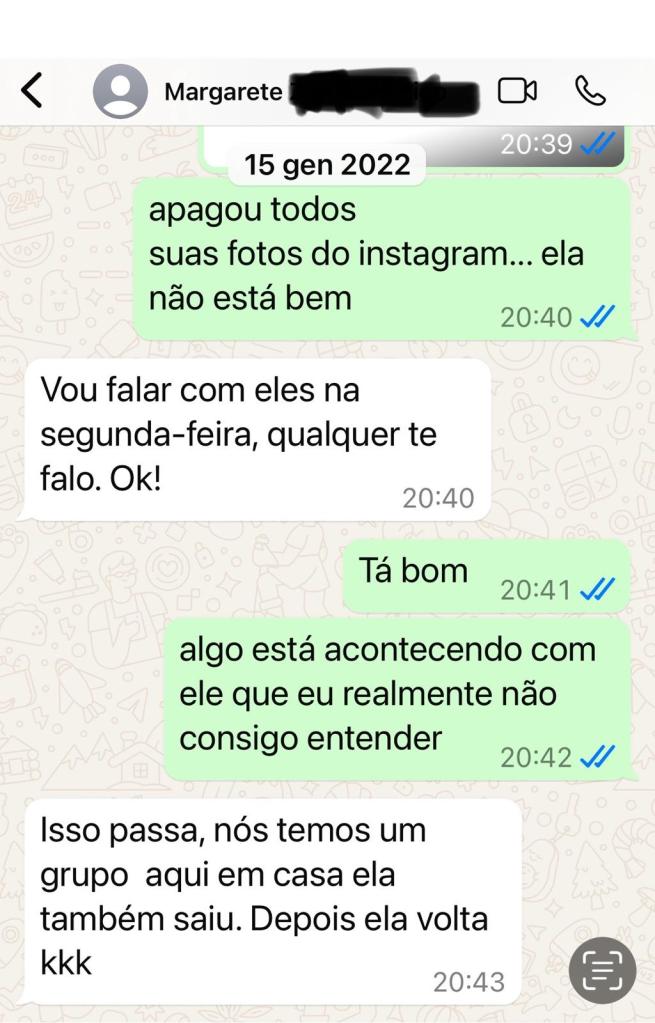Tap the text scan button

click(x=602, y=970)
